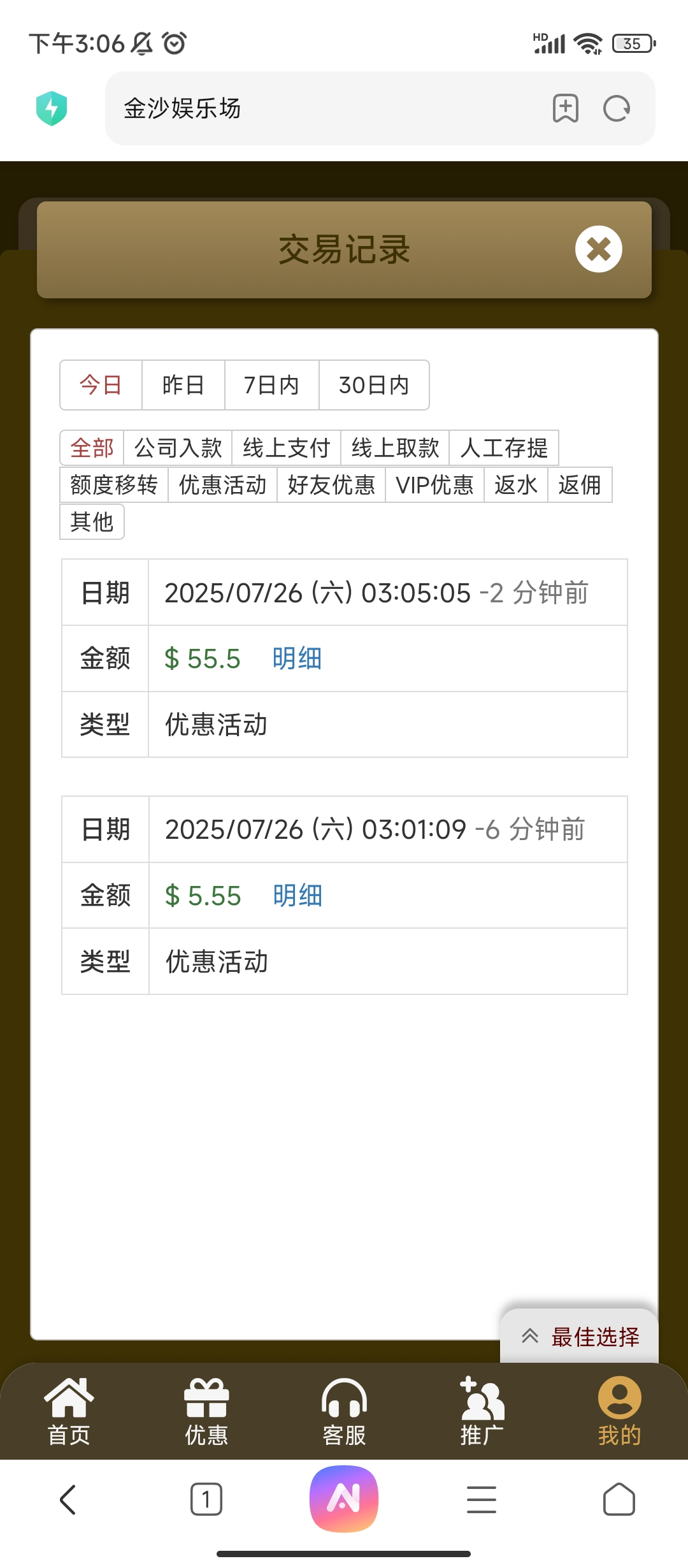
Task: Expand the 最佳选择 panel
Action: [x=580, y=1337]
